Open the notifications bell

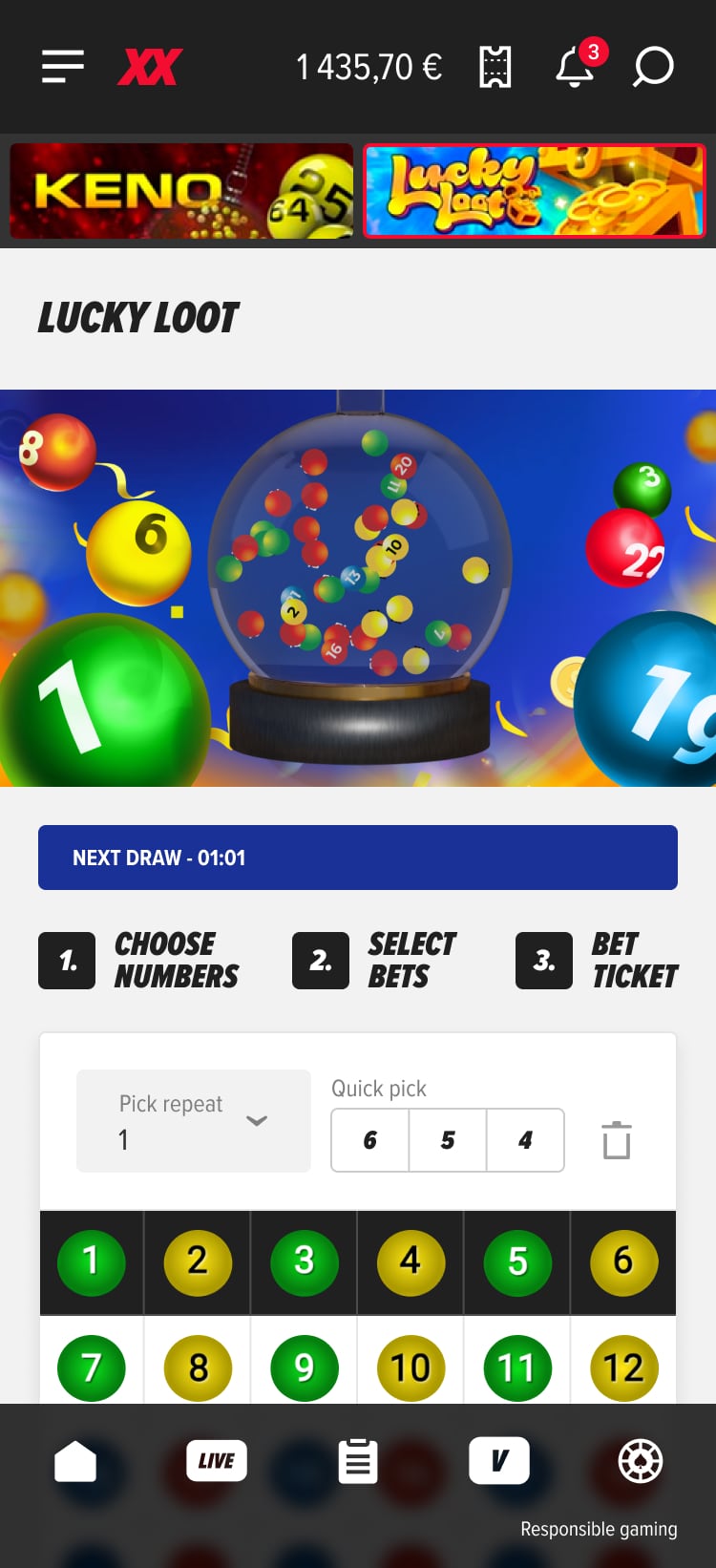575,67
